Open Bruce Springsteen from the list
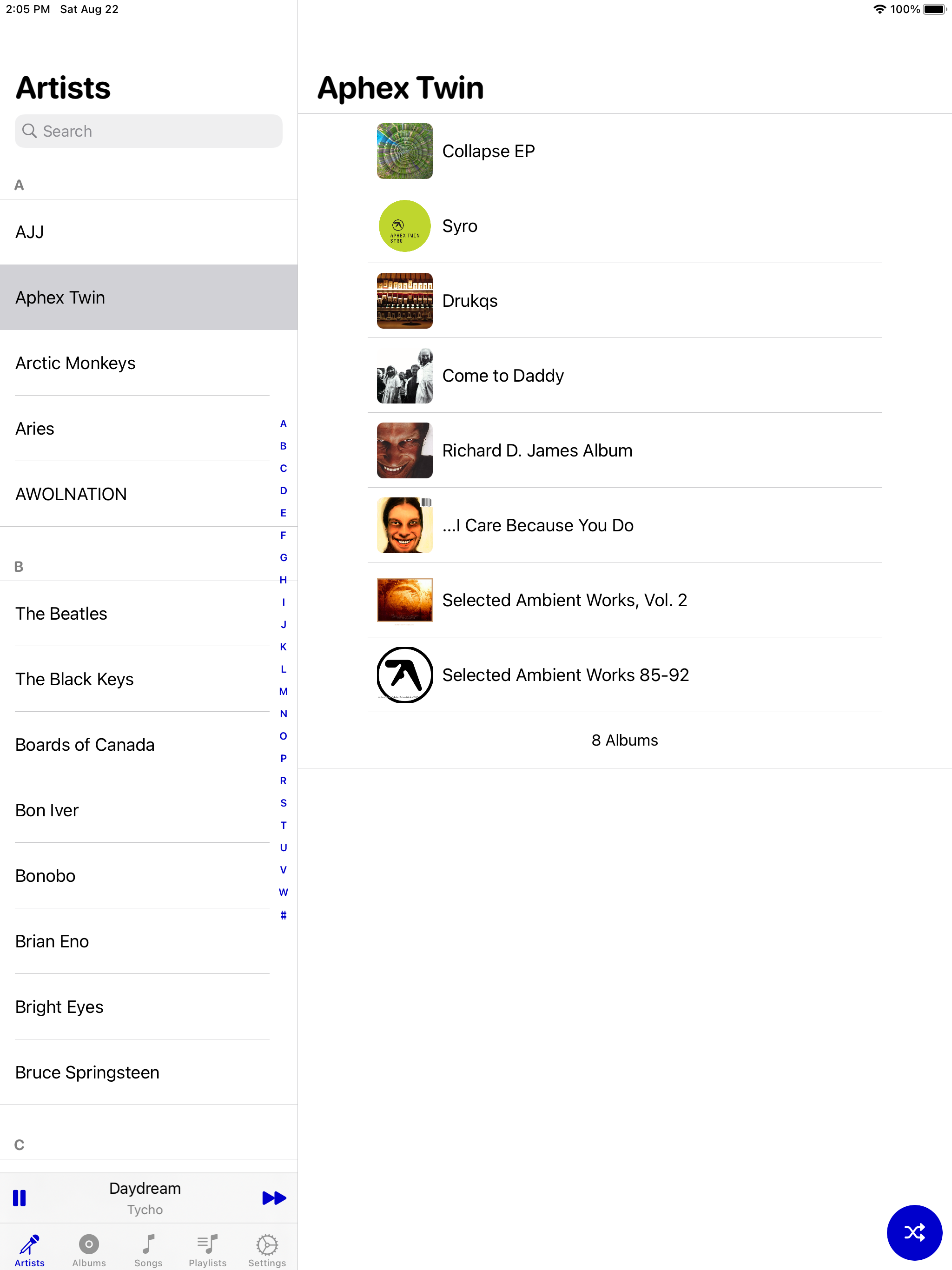This screenshot has height=1270, width=952. [x=87, y=1072]
